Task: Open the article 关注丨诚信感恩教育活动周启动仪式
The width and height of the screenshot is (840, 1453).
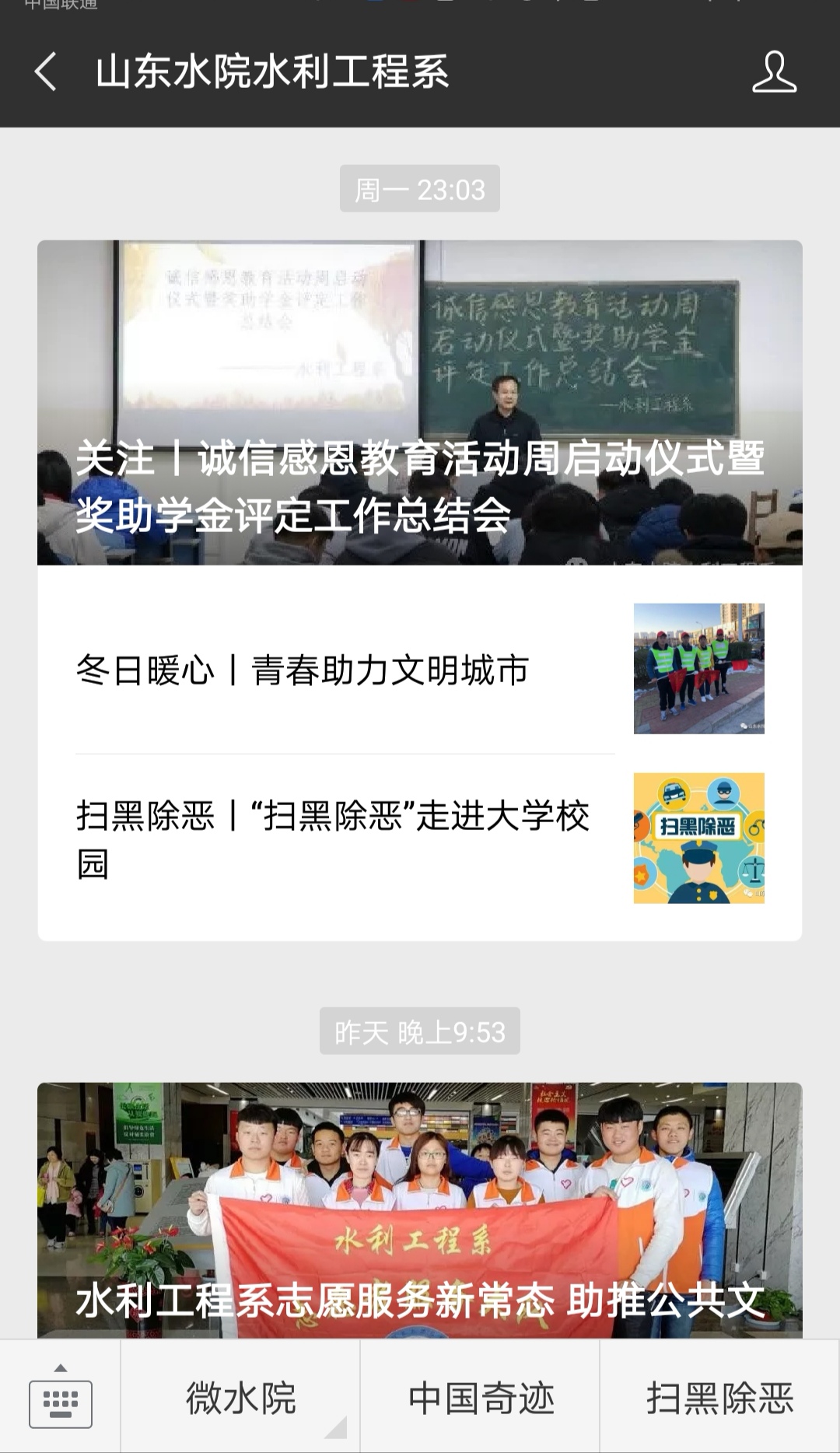Action: 420,402
